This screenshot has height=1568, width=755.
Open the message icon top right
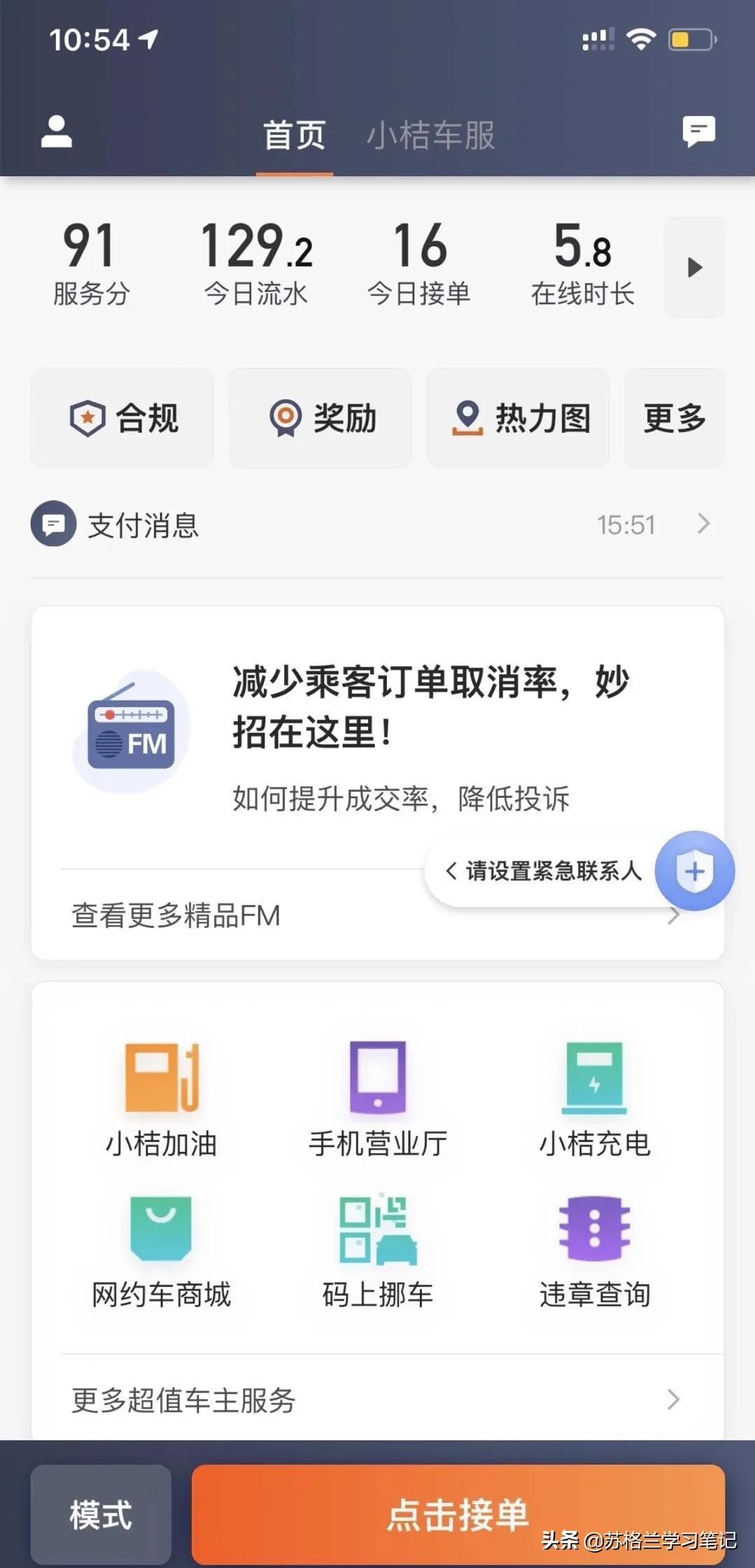pos(697,131)
